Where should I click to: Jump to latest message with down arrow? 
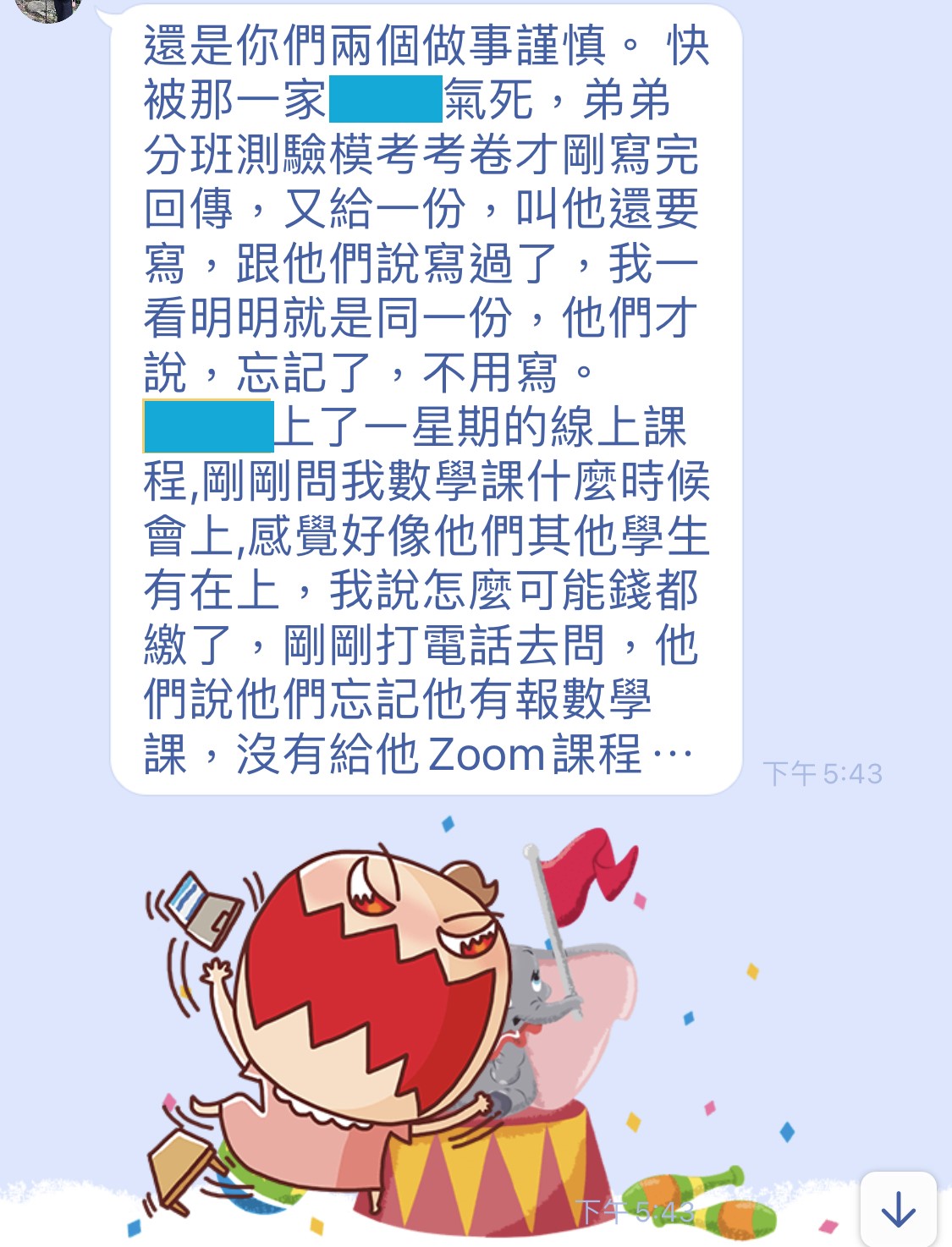[x=898, y=1208]
